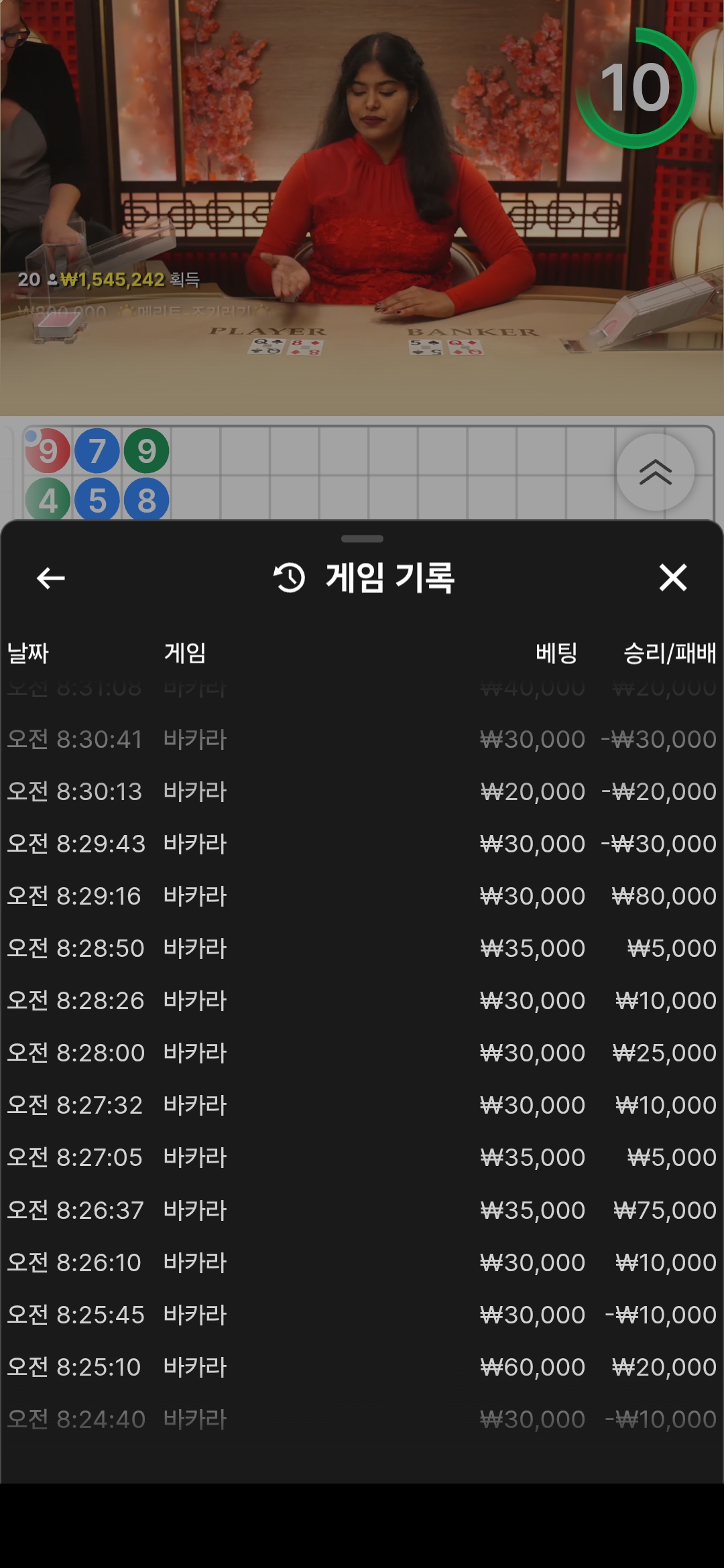Open the 오전 8:27:05 game record
This screenshot has height=1568, width=724.
coord(362,1157)
